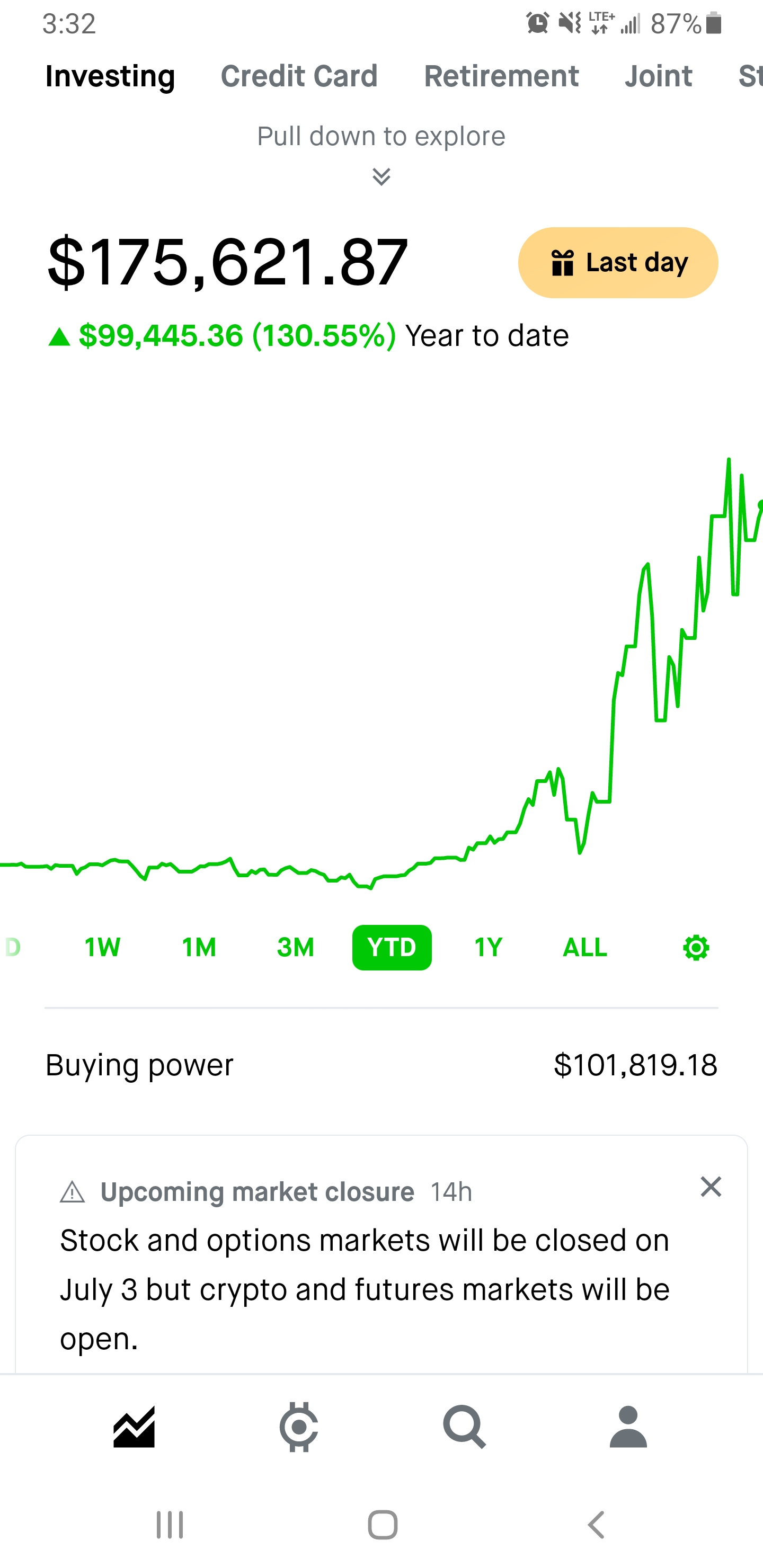Select the YTD chart range
Image resolution: width=763 pixels, height=1568 pixels.
392,947
